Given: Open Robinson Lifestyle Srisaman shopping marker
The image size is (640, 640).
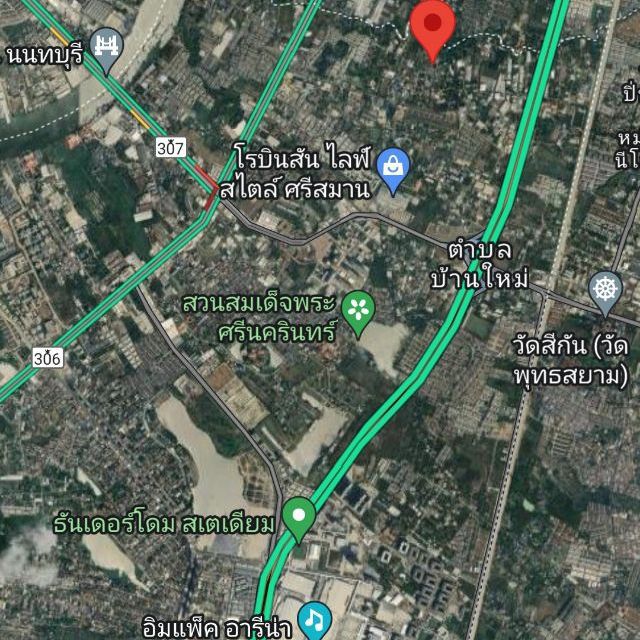Looking at the screenshot, I should (x=395, y=172).
